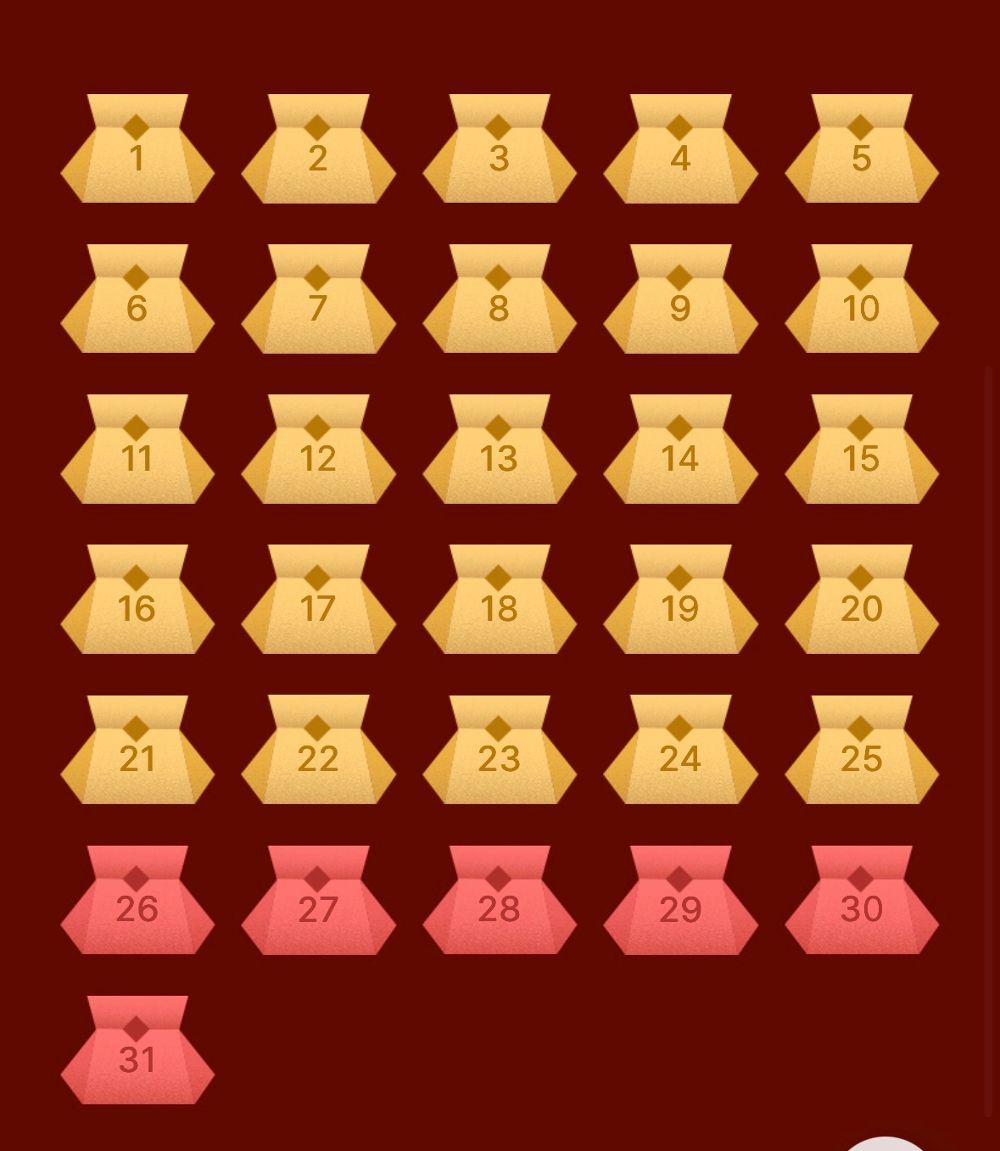This screenshot has width=1000, height=1151.
Task: Pick the gold envelope numbered 18
Action: coord(499,600)
